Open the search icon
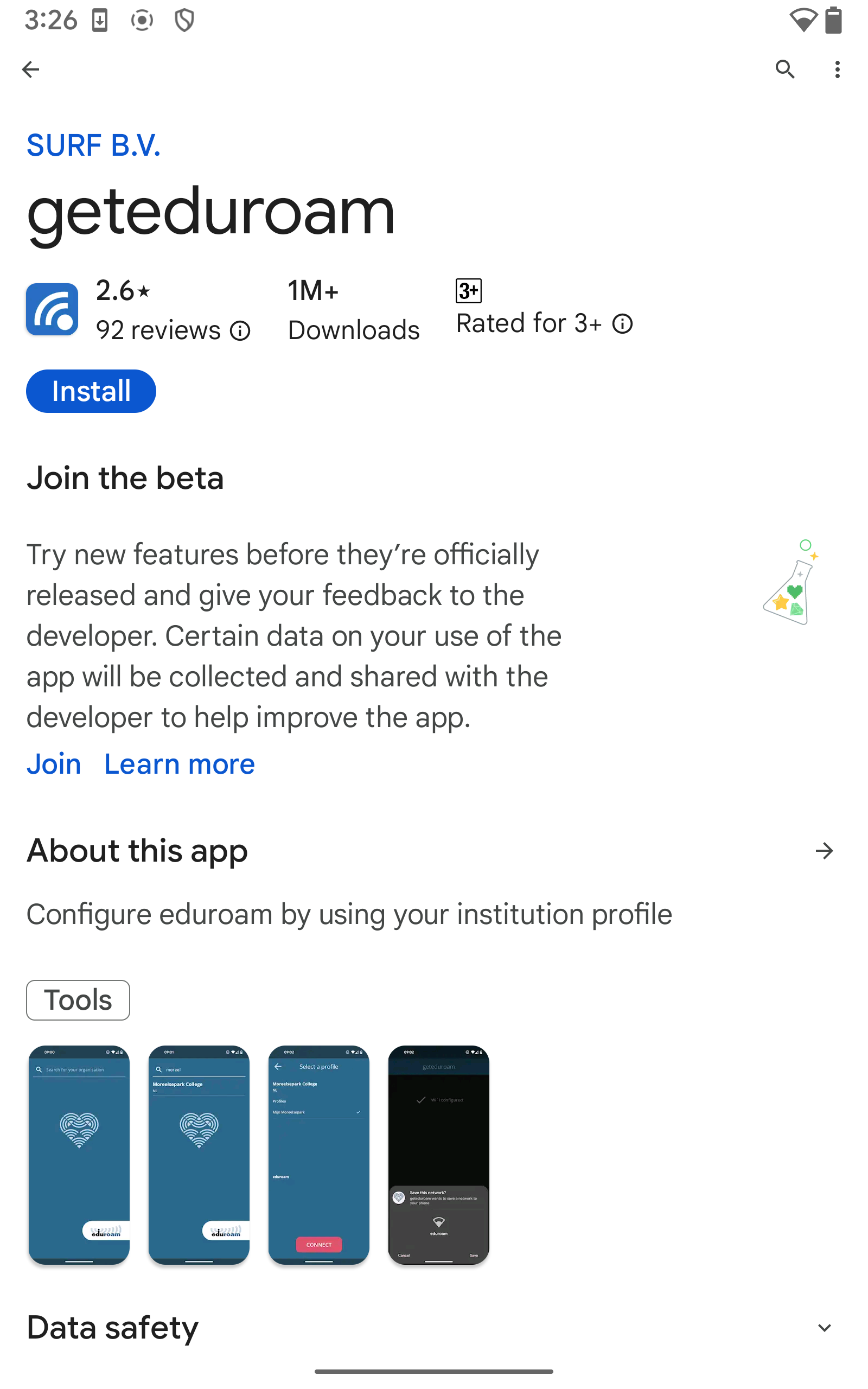This screenshot has width=868, height=1389. (785, 69)
